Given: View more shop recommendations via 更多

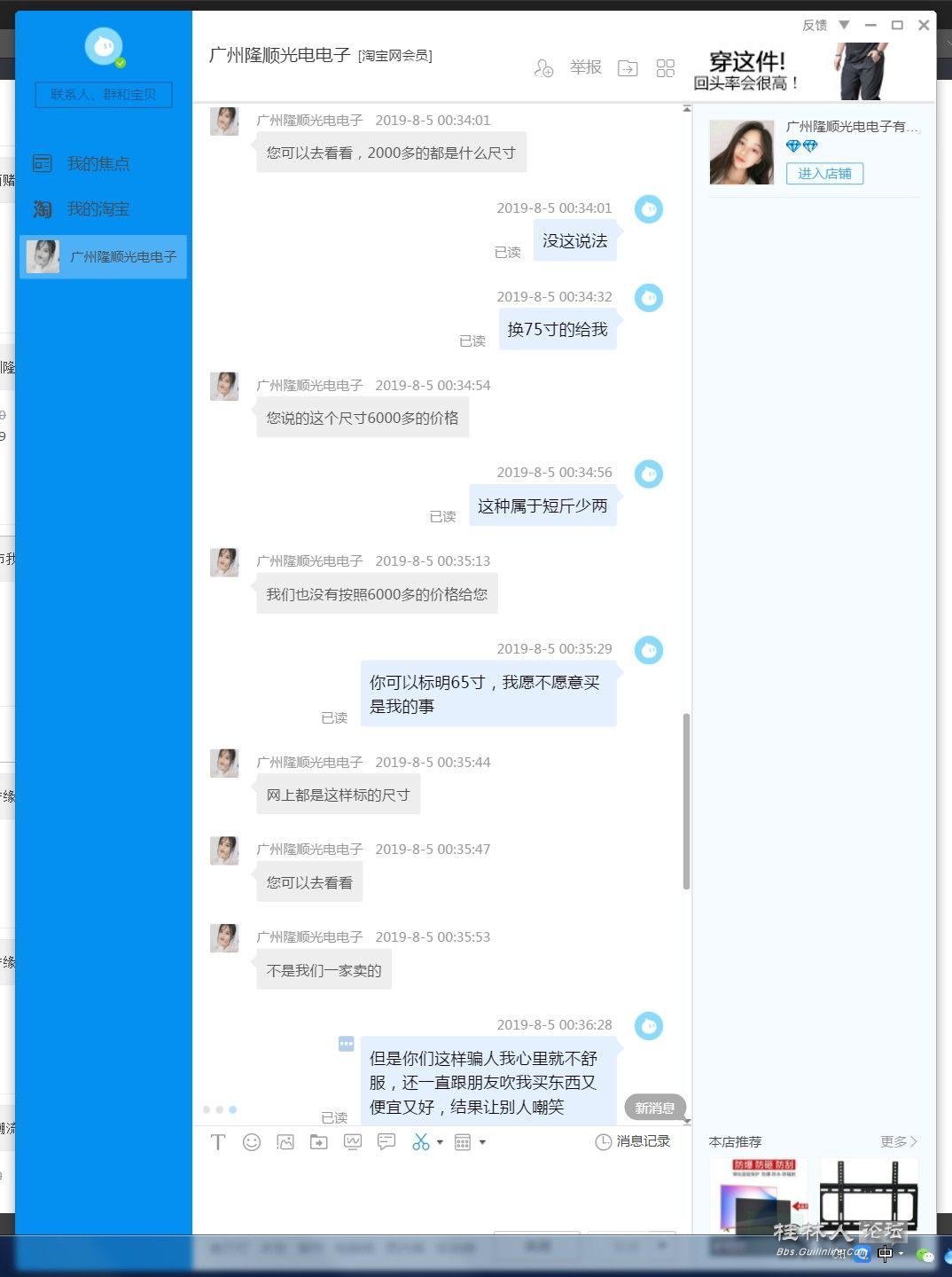Looking at the screenshot, I should point(898,1141).
